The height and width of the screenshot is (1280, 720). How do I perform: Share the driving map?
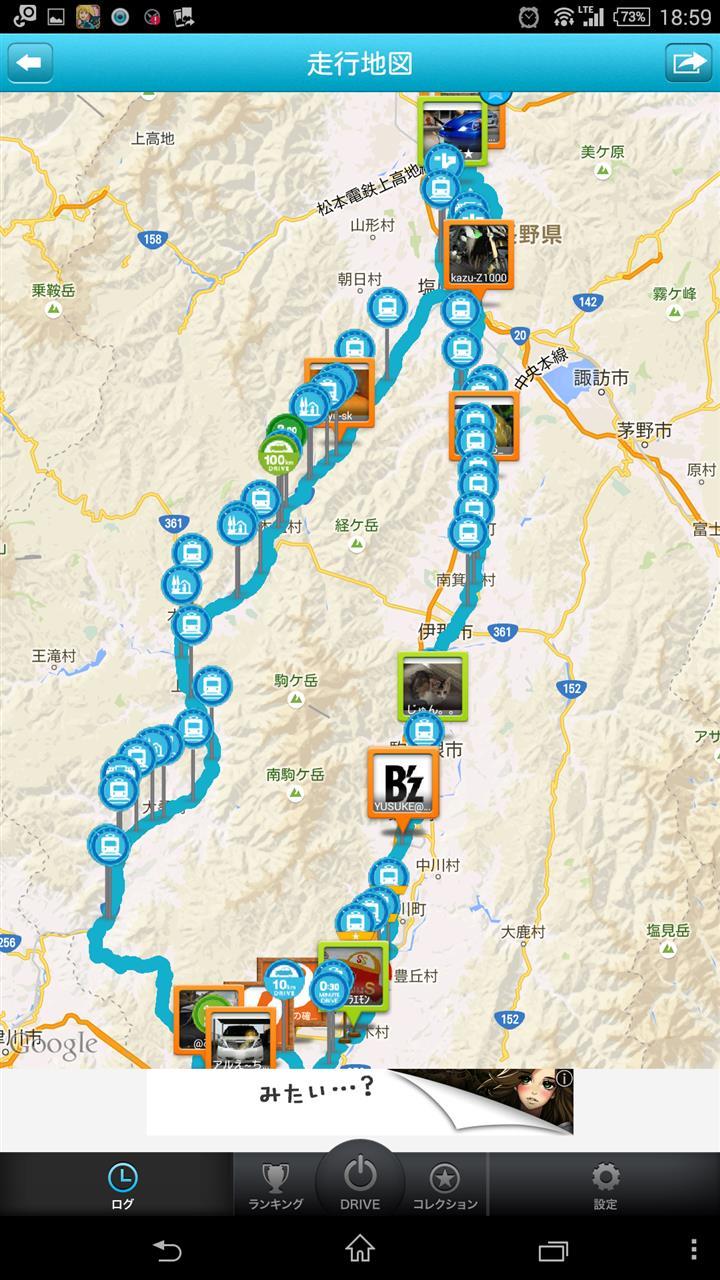coord(688,63)
